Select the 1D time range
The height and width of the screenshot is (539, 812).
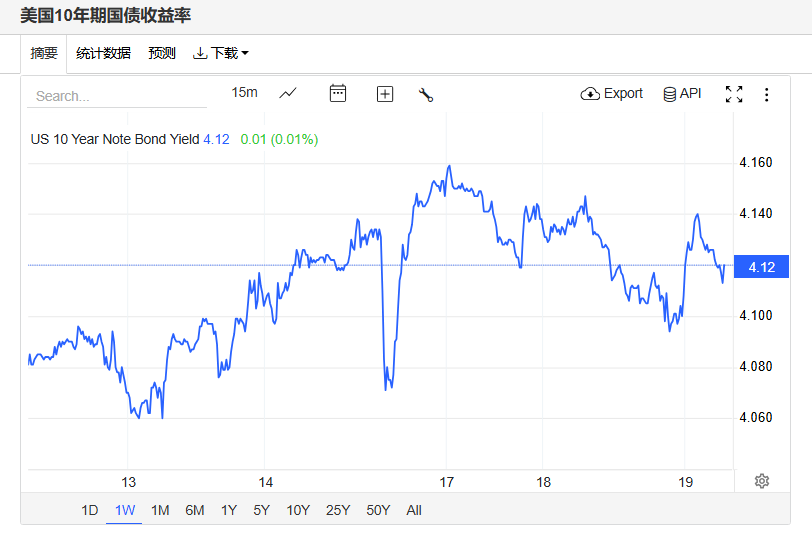coord(90,510)
